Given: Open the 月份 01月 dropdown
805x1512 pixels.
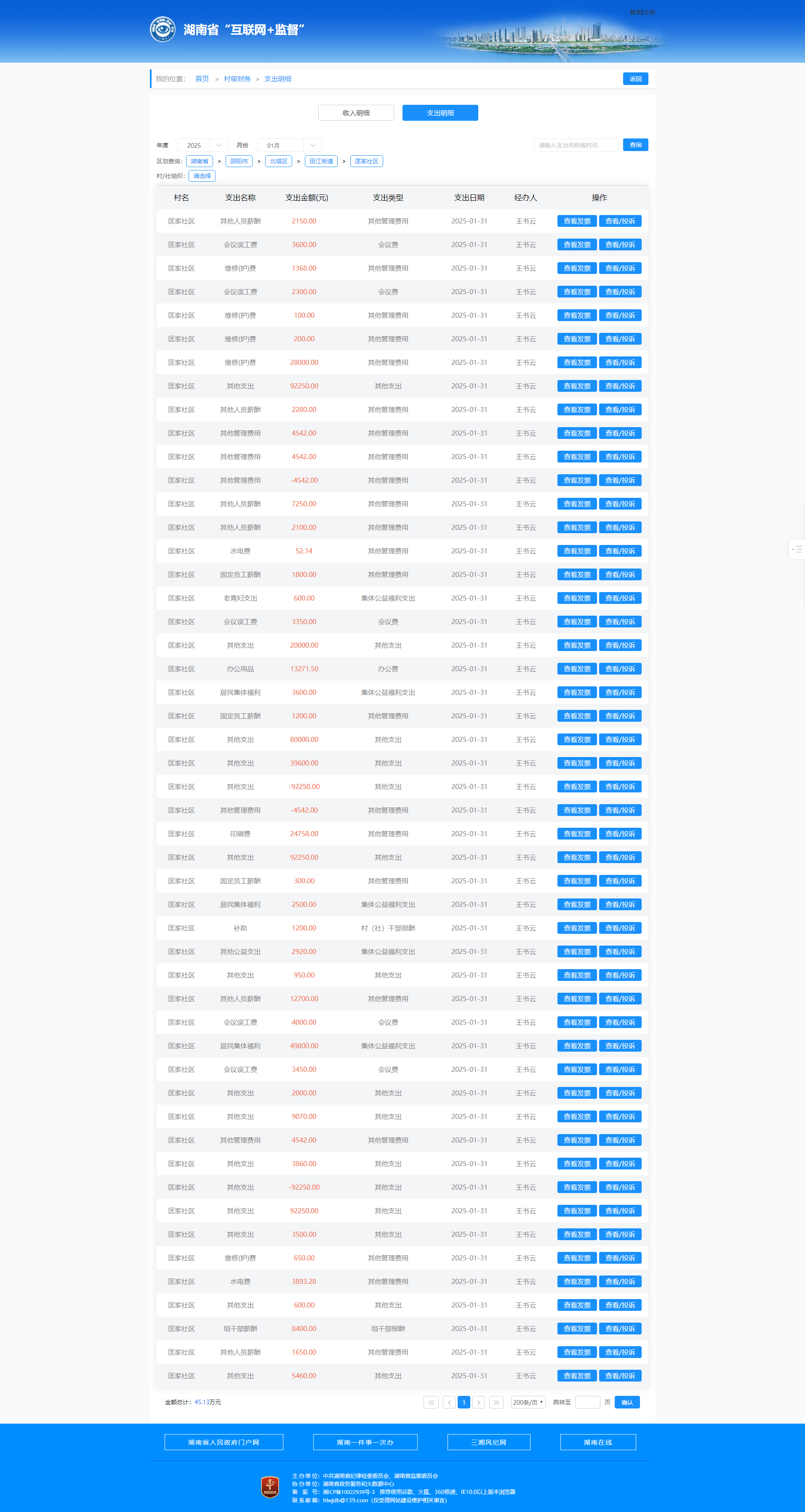Looking at the screenshot, I should [290, 145].
